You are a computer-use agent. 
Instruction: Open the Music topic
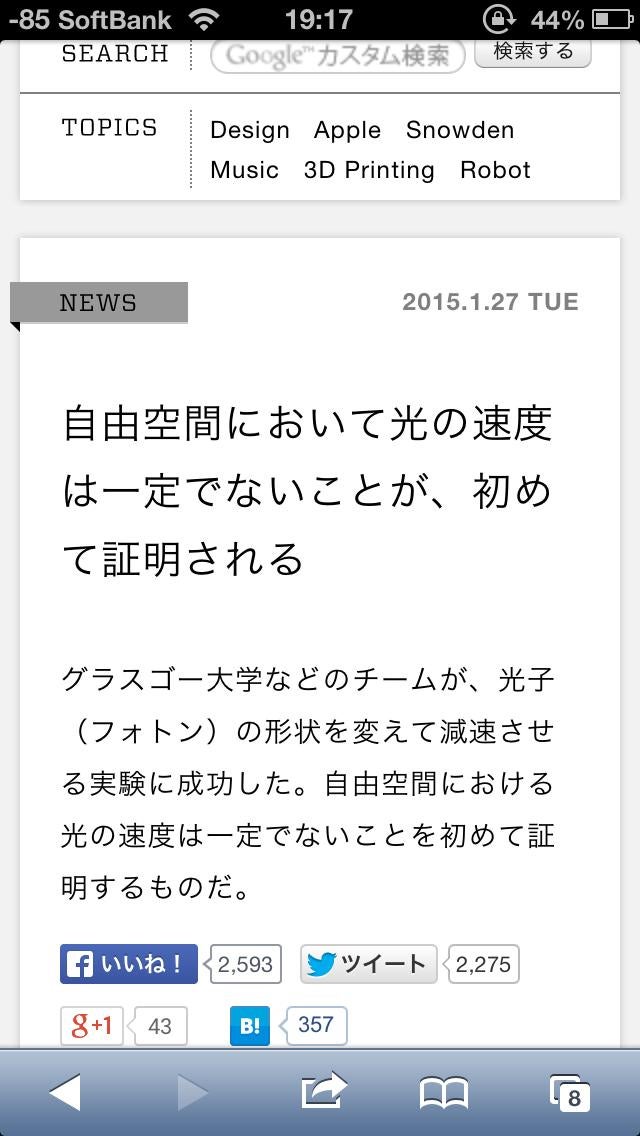pos(244,170)
